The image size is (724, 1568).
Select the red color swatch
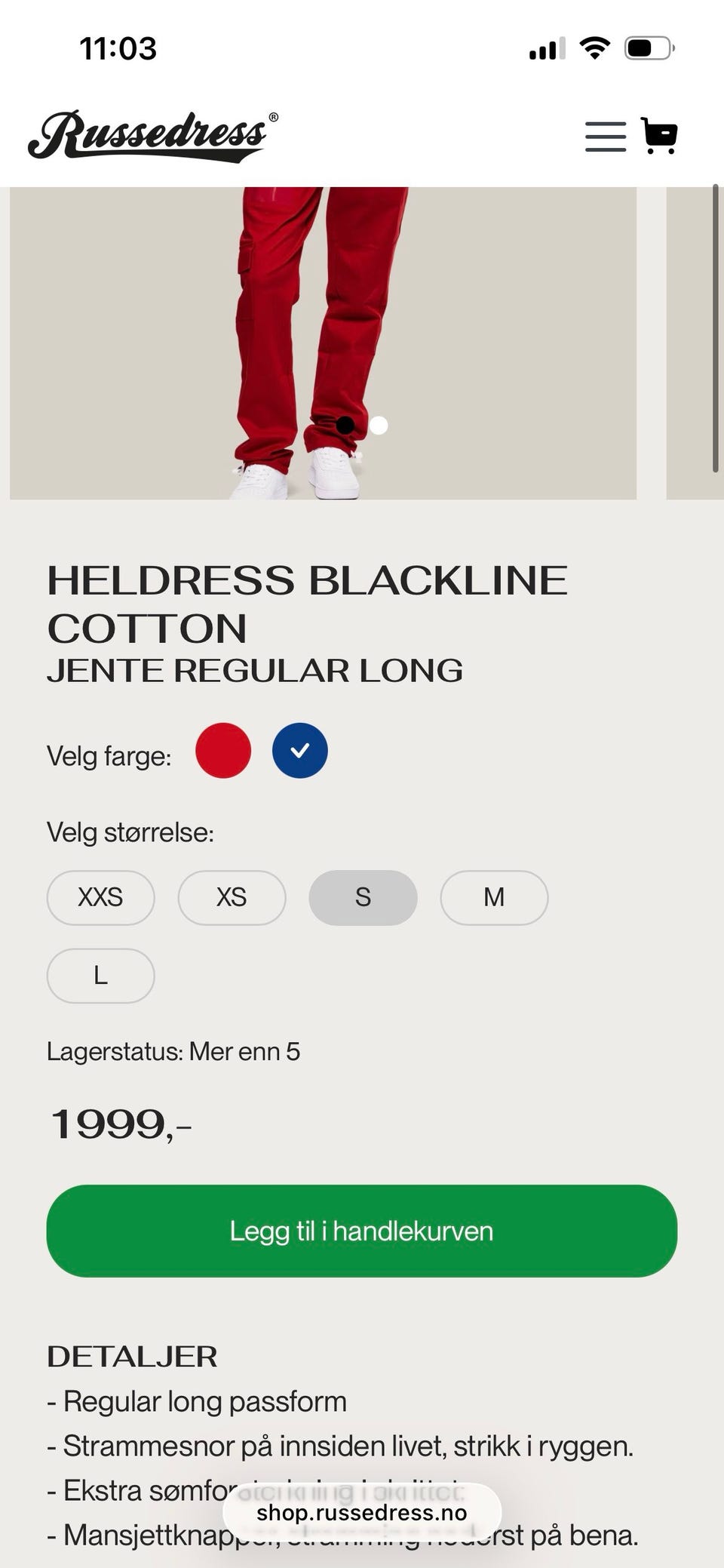(x=222, y=749)
